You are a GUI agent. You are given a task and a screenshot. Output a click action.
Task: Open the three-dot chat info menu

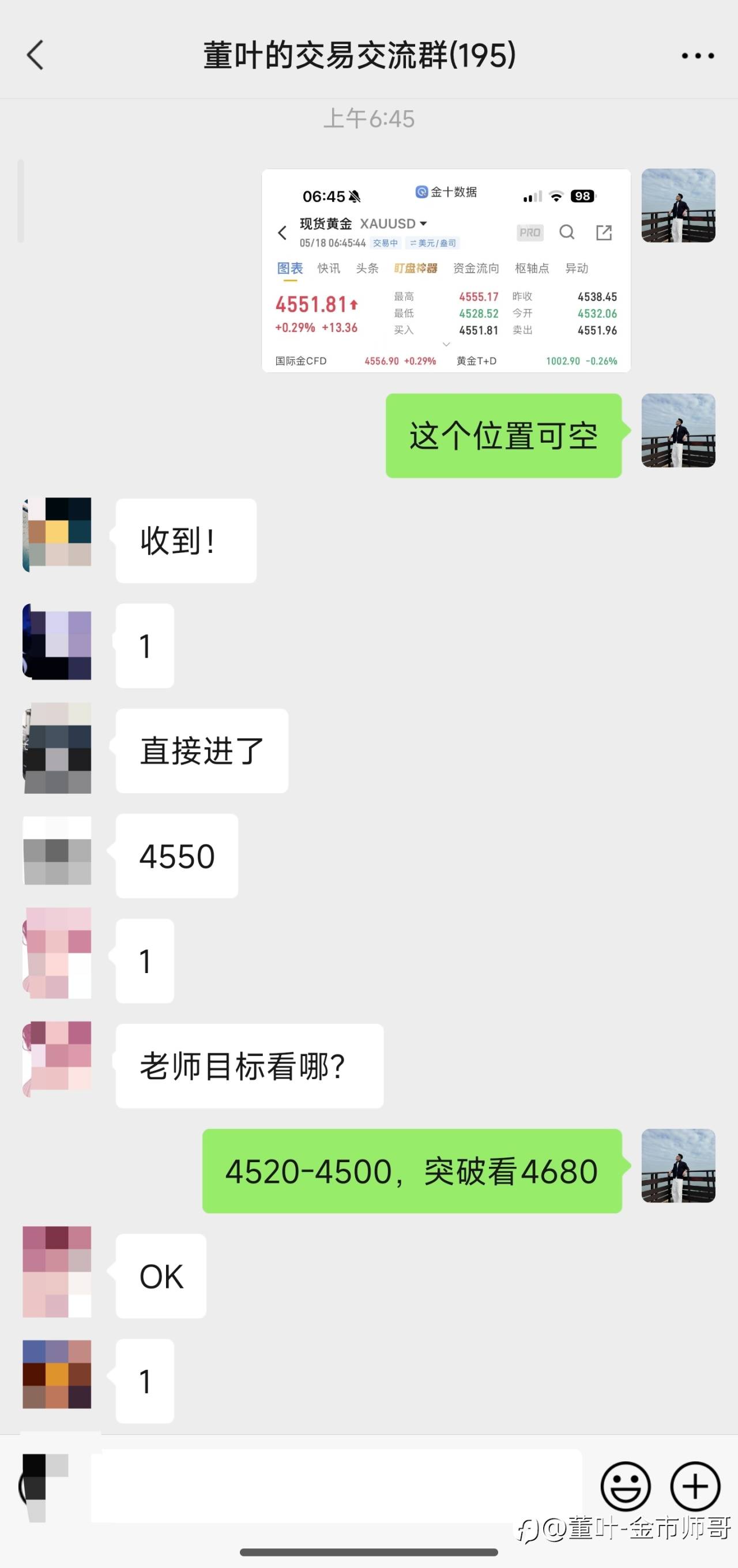[698, 55]
